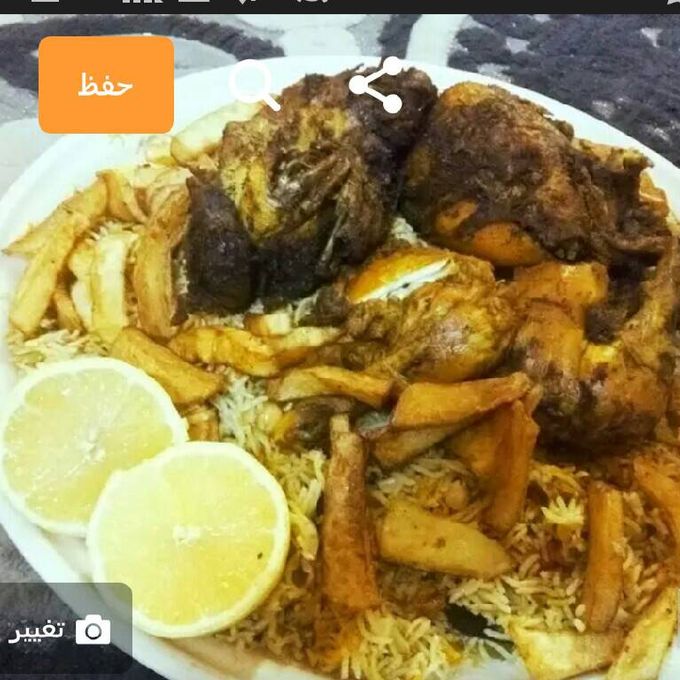Tap the orange حفظ (save) button
Viewport: 680px width, 680px height.
coord(106,84)
